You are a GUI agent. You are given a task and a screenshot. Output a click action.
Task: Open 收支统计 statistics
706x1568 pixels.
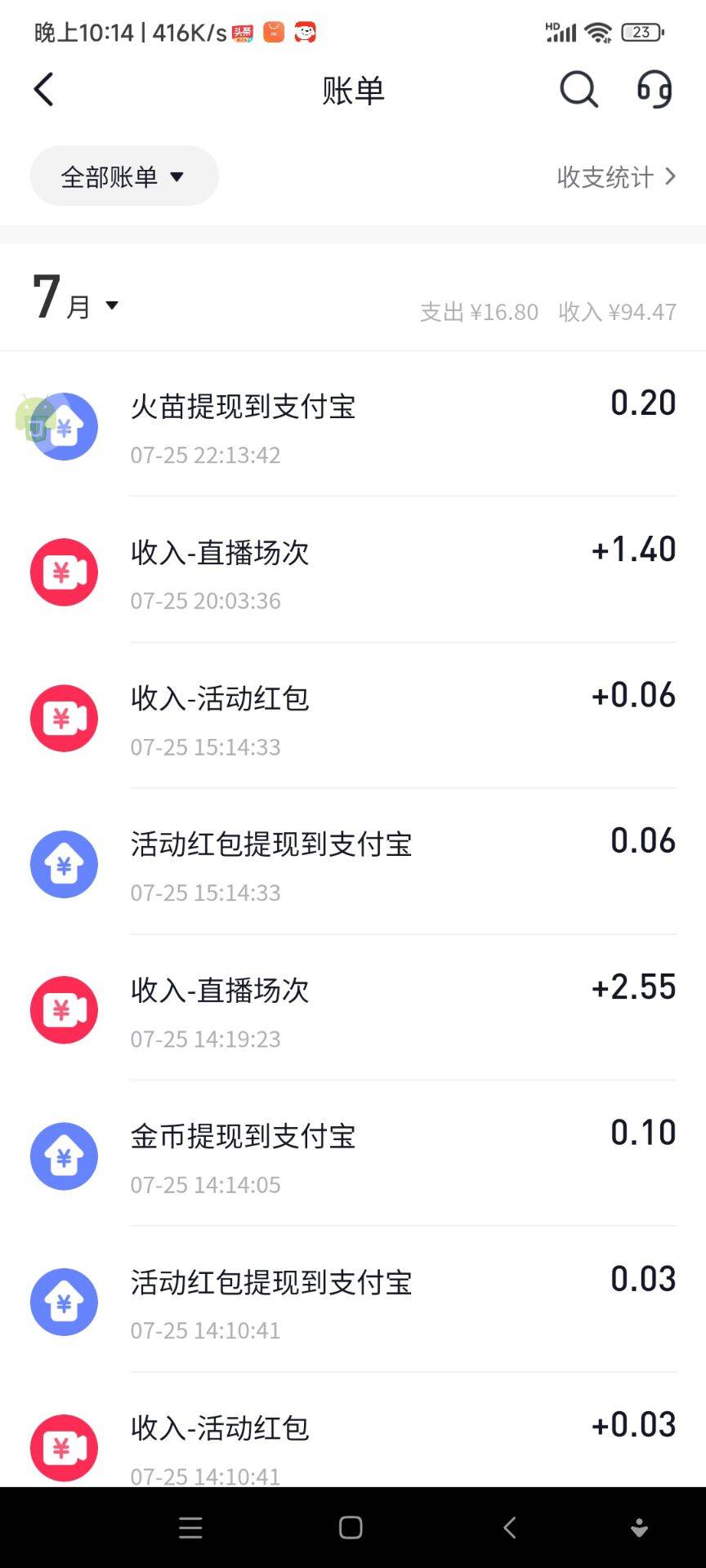point(617,176)
